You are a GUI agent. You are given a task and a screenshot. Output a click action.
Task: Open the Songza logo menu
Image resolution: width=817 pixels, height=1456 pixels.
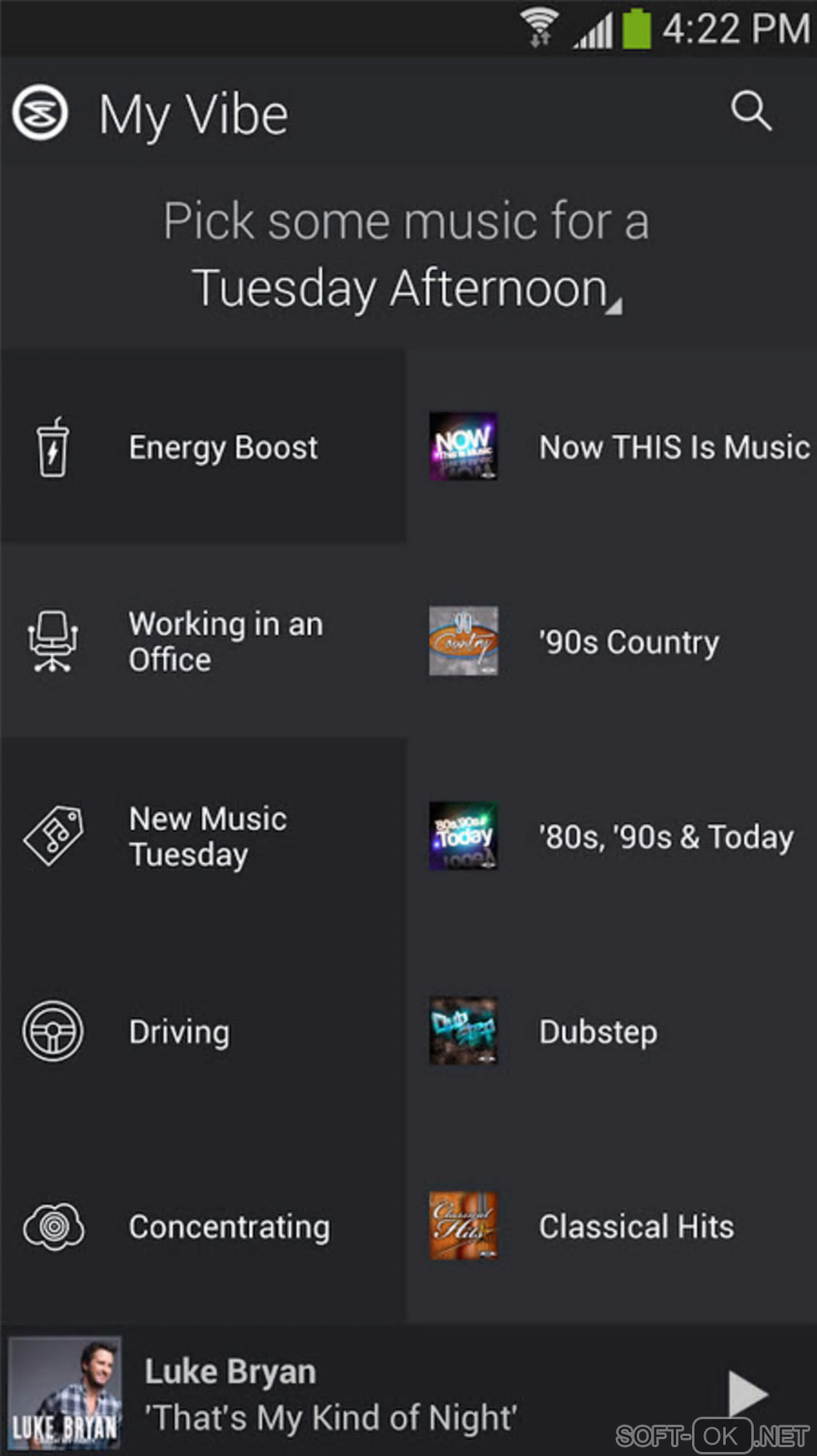click(x=40, y=113)
